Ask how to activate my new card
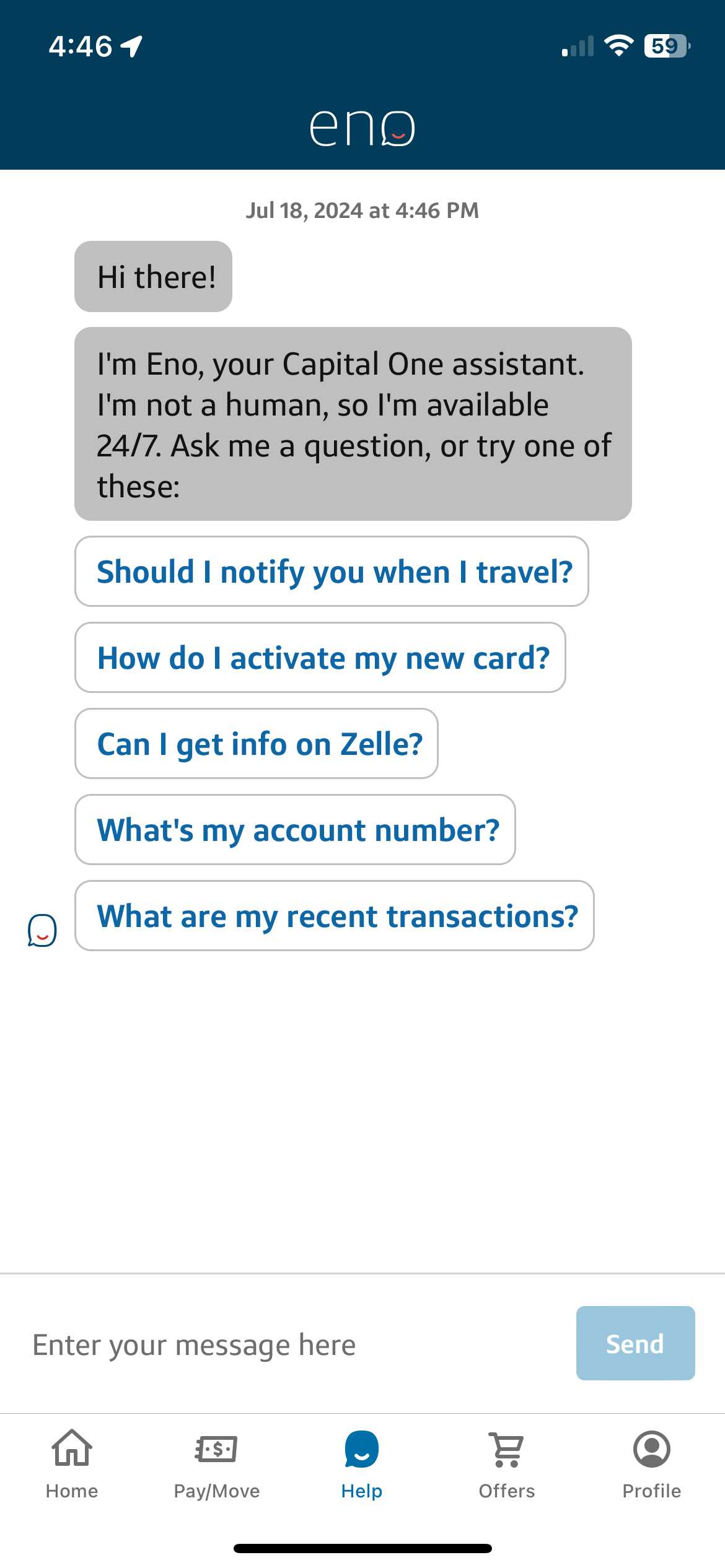725x1568 pixels. point(320,657)
